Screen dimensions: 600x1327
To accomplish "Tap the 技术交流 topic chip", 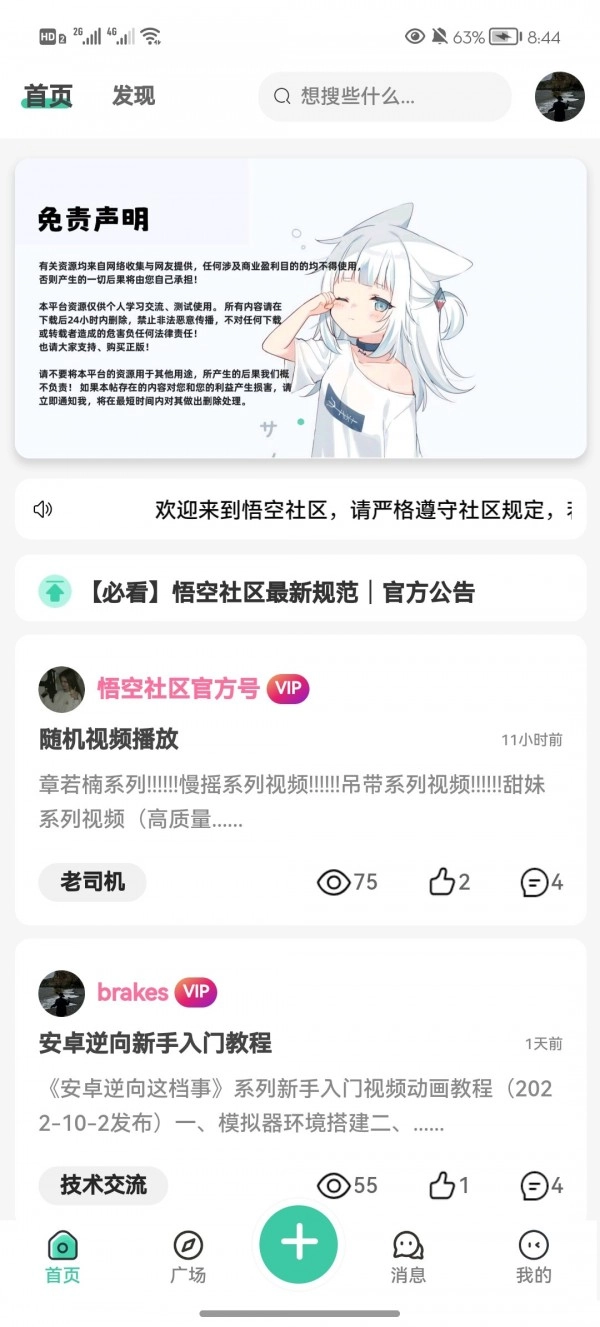I will (103, 1185).
